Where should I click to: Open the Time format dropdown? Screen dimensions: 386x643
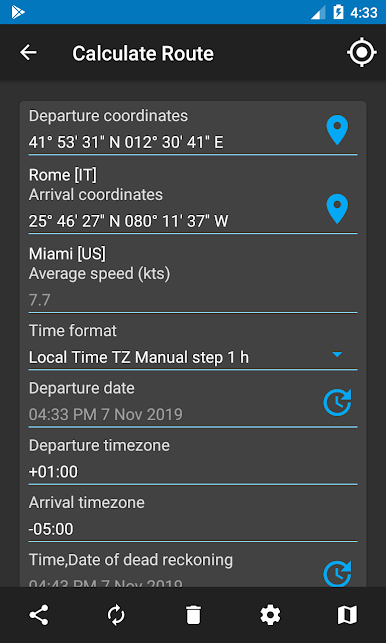tap(193, 358)
